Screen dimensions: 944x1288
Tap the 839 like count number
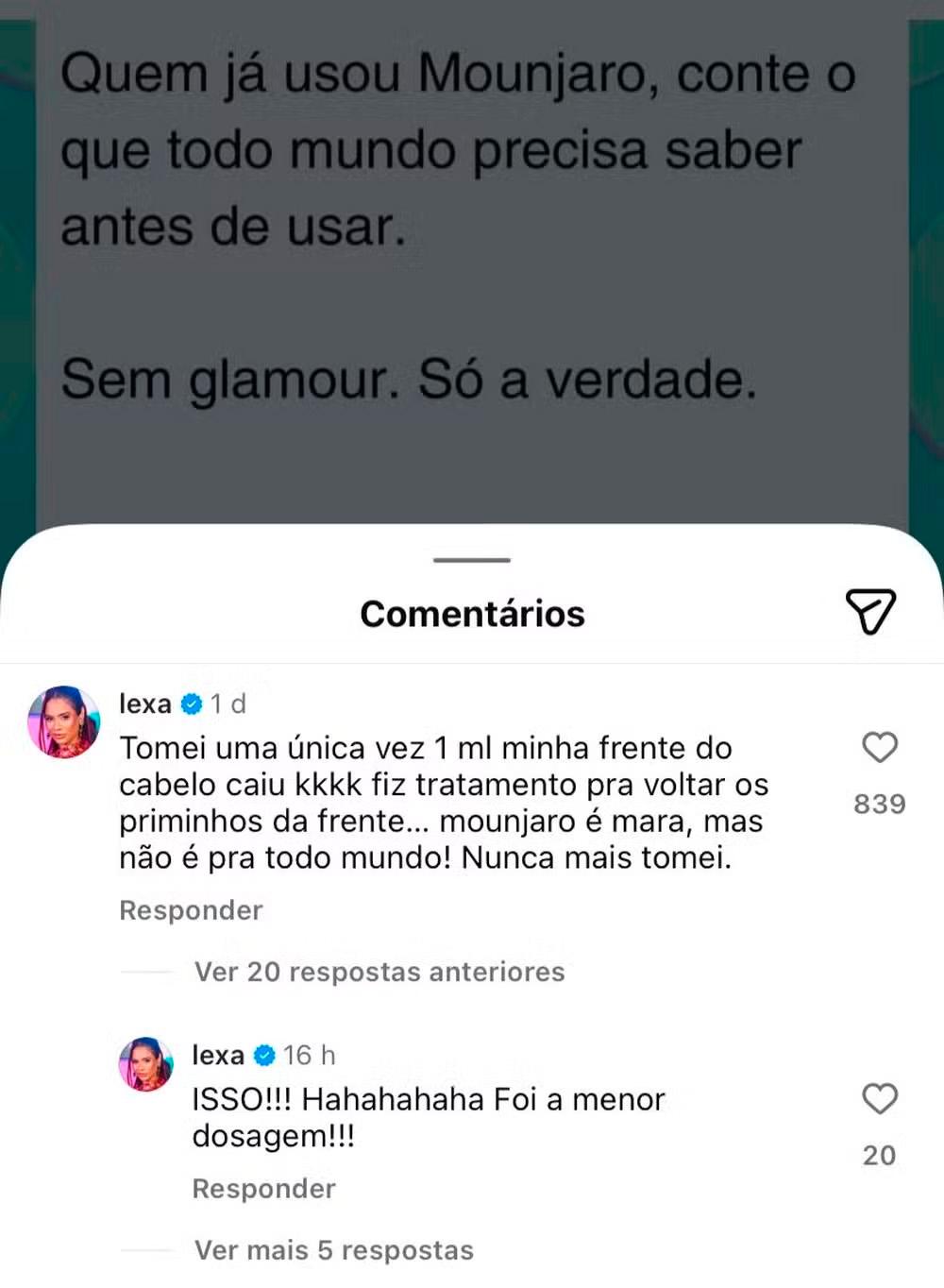point(878,804)
